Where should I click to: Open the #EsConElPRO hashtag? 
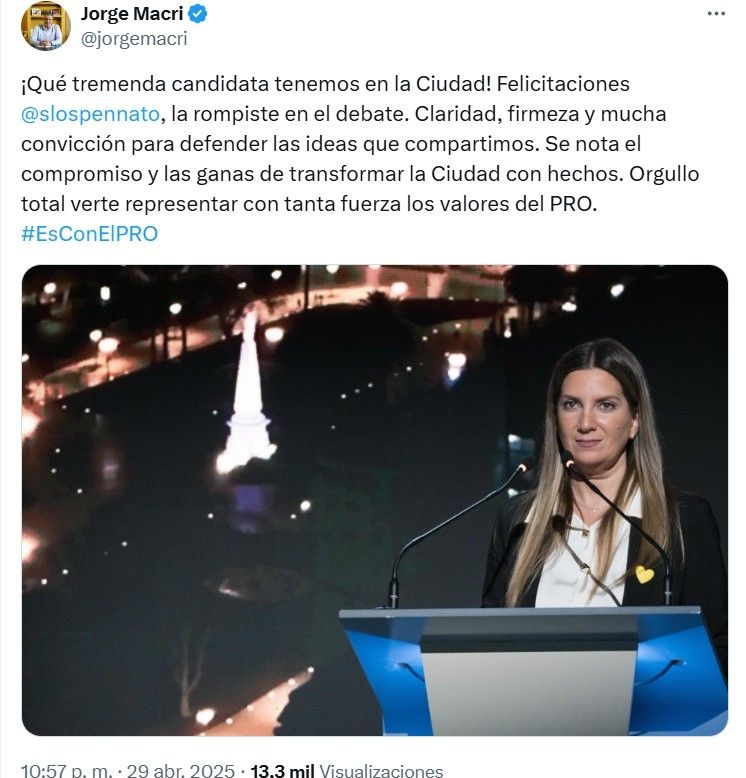pos(89,233)
